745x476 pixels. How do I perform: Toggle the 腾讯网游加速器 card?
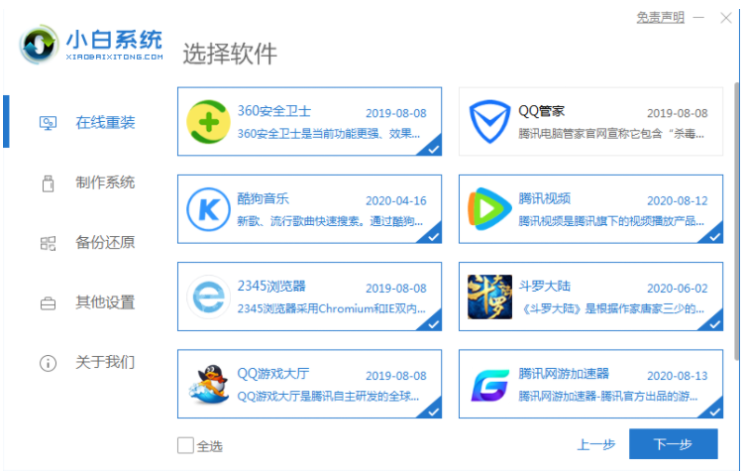pos(590,384)
